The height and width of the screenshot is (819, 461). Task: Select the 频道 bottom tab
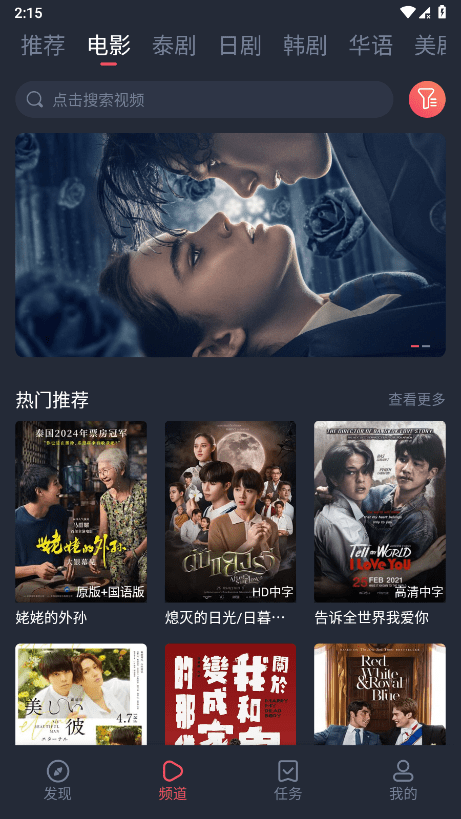pyautogui.click(x=173, y=781)
